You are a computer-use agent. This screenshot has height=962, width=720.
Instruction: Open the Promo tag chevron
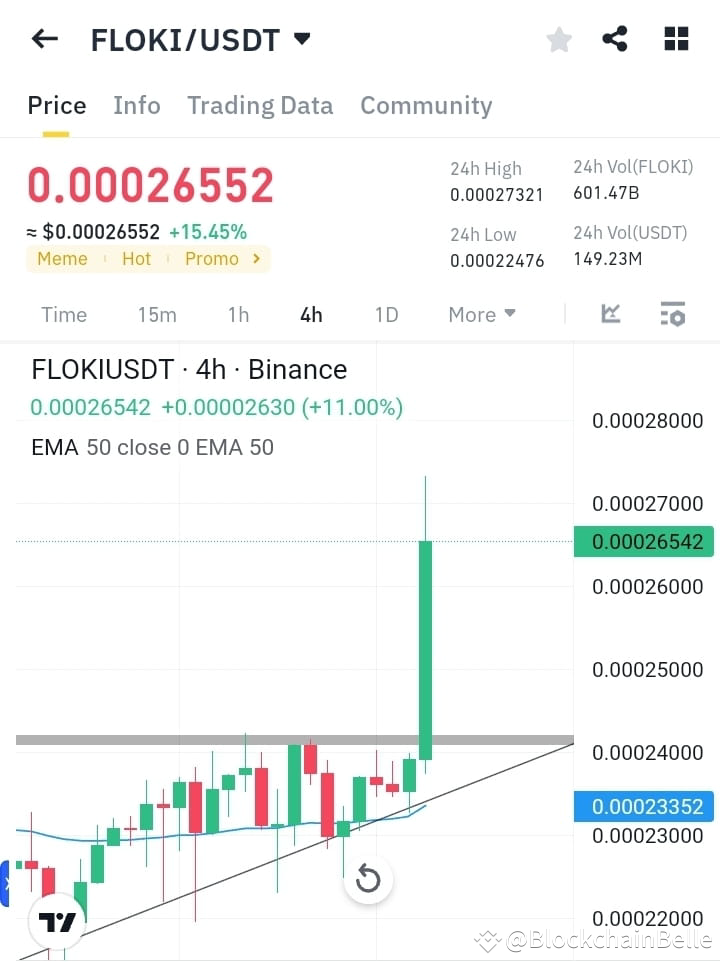tap(254, 258)
